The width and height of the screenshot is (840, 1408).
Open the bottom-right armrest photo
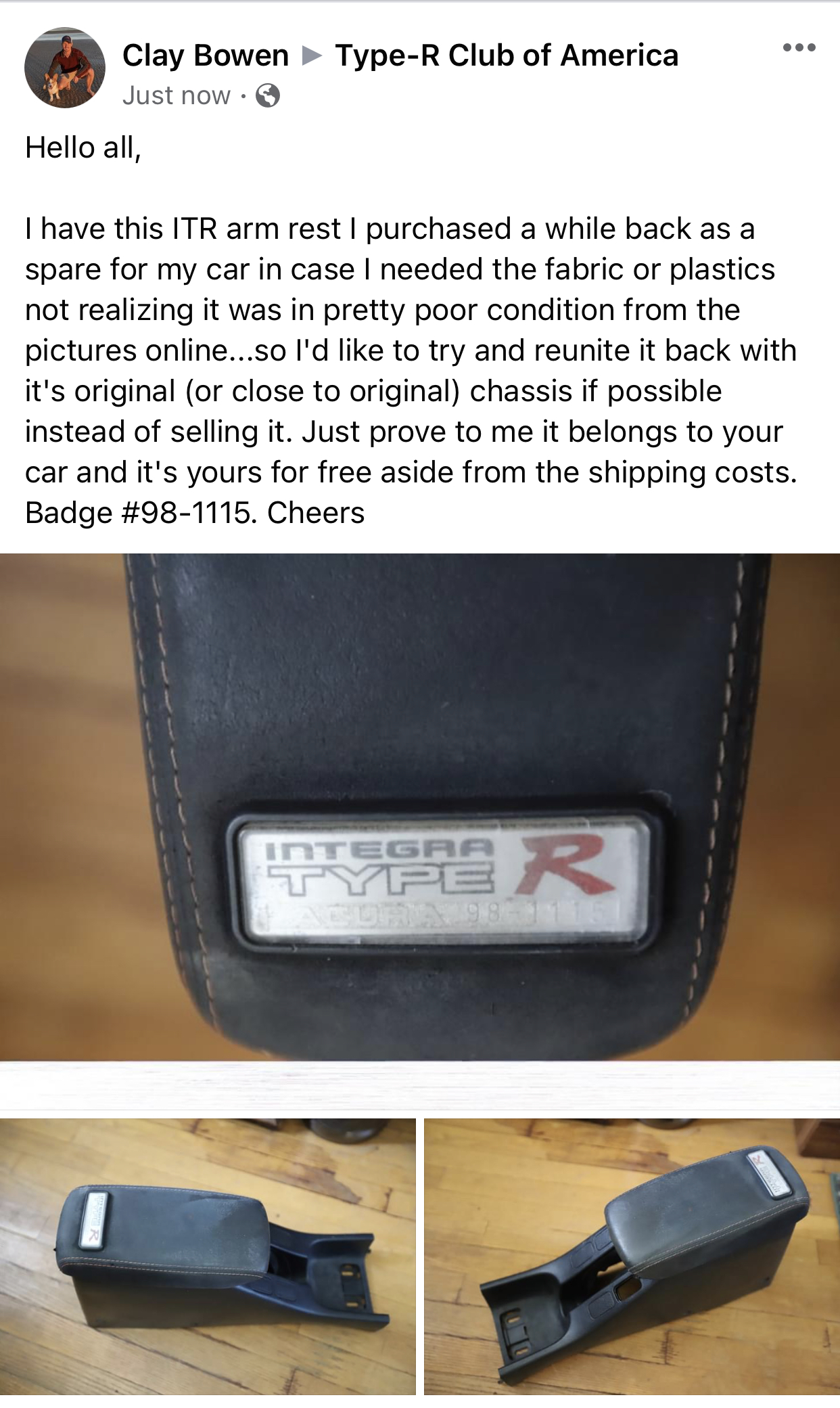click(x=632, y=1255)
